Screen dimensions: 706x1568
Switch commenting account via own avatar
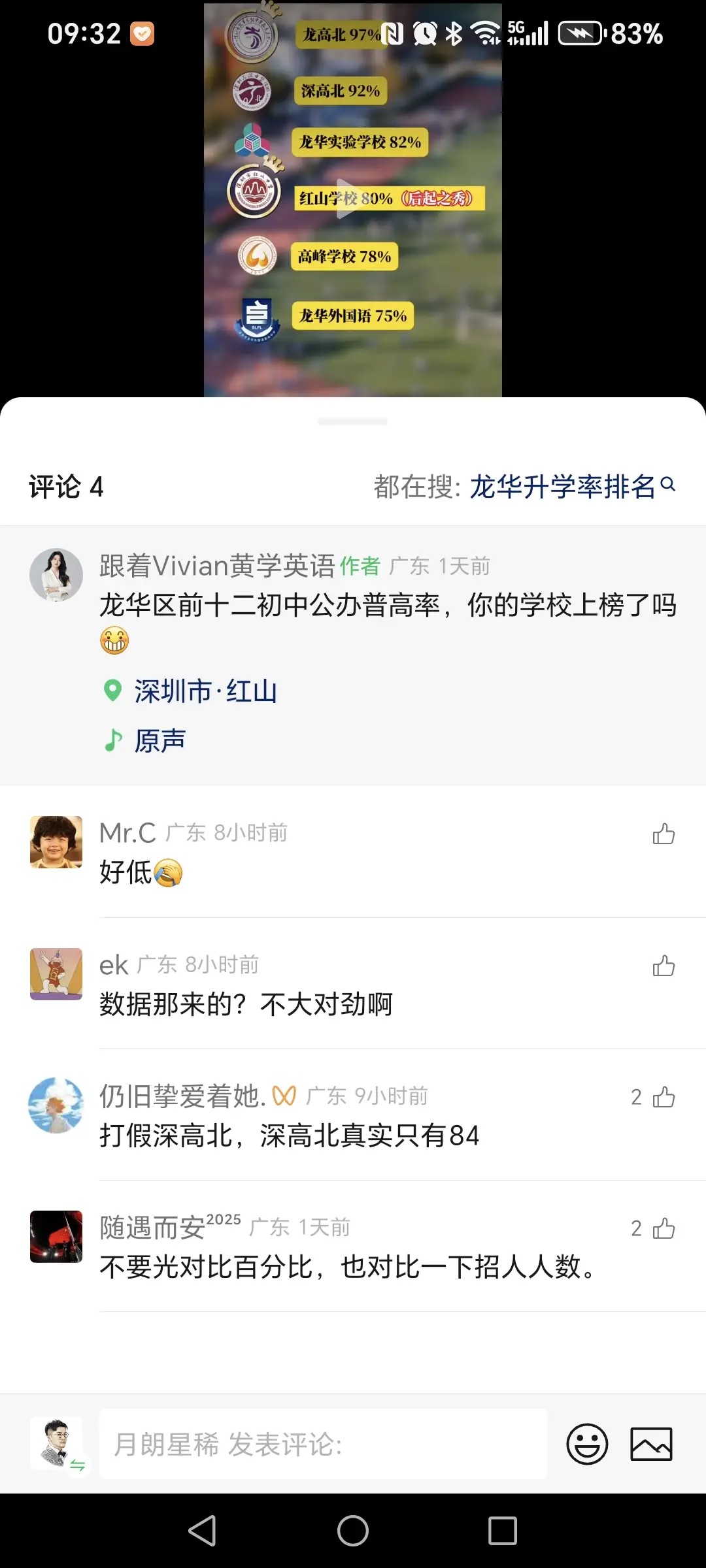pyautogui.click(x=58, y=1444)
